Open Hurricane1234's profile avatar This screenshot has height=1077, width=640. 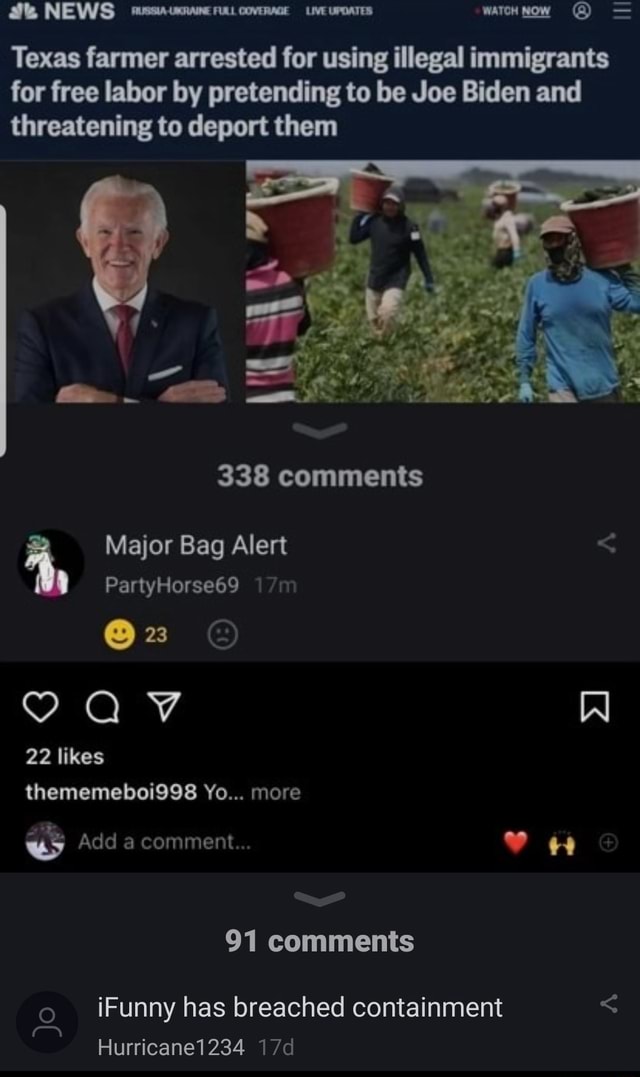(47, 1022)
